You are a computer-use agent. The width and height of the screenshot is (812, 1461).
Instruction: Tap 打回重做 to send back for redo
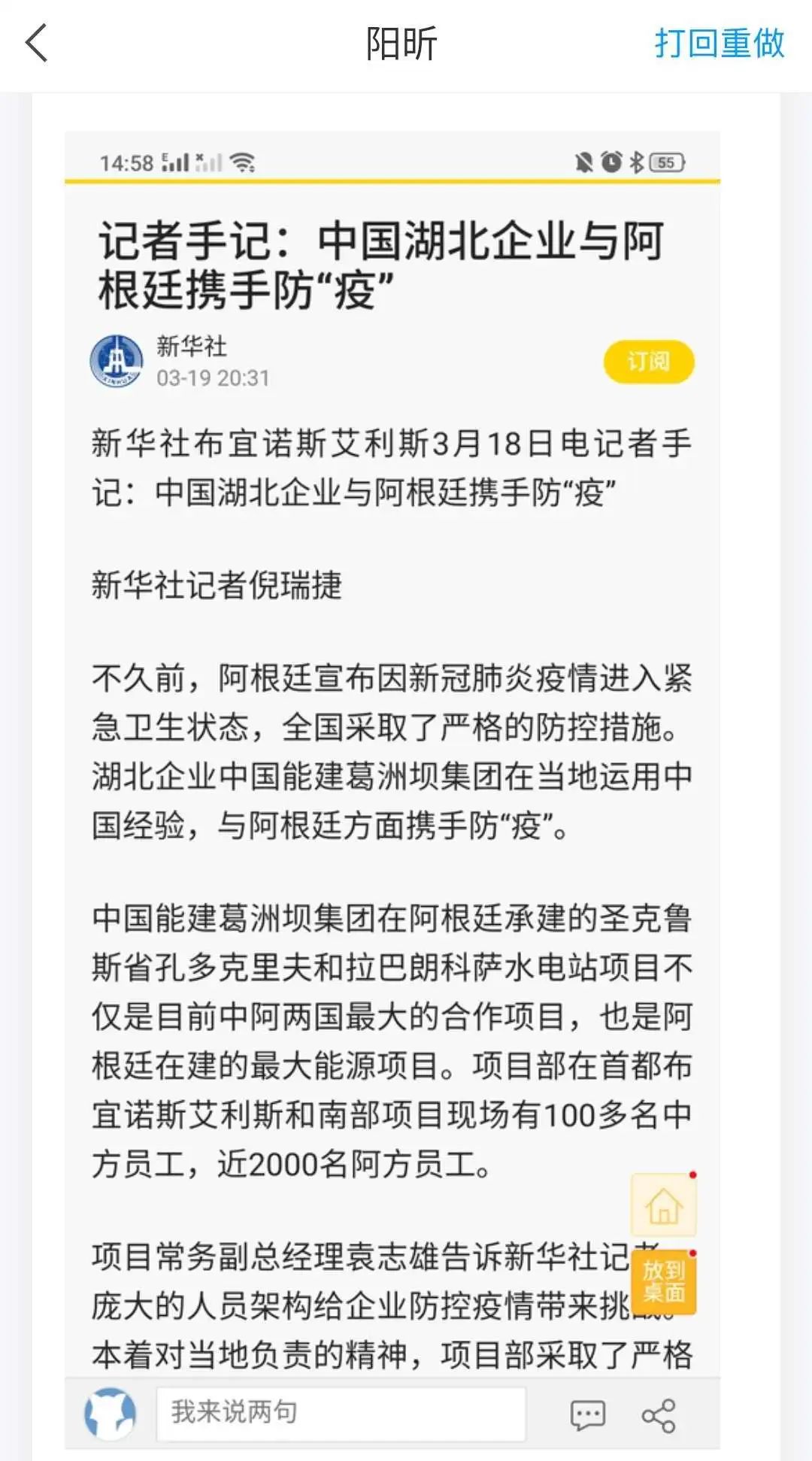pyautogui.click(x=720, y=43)
